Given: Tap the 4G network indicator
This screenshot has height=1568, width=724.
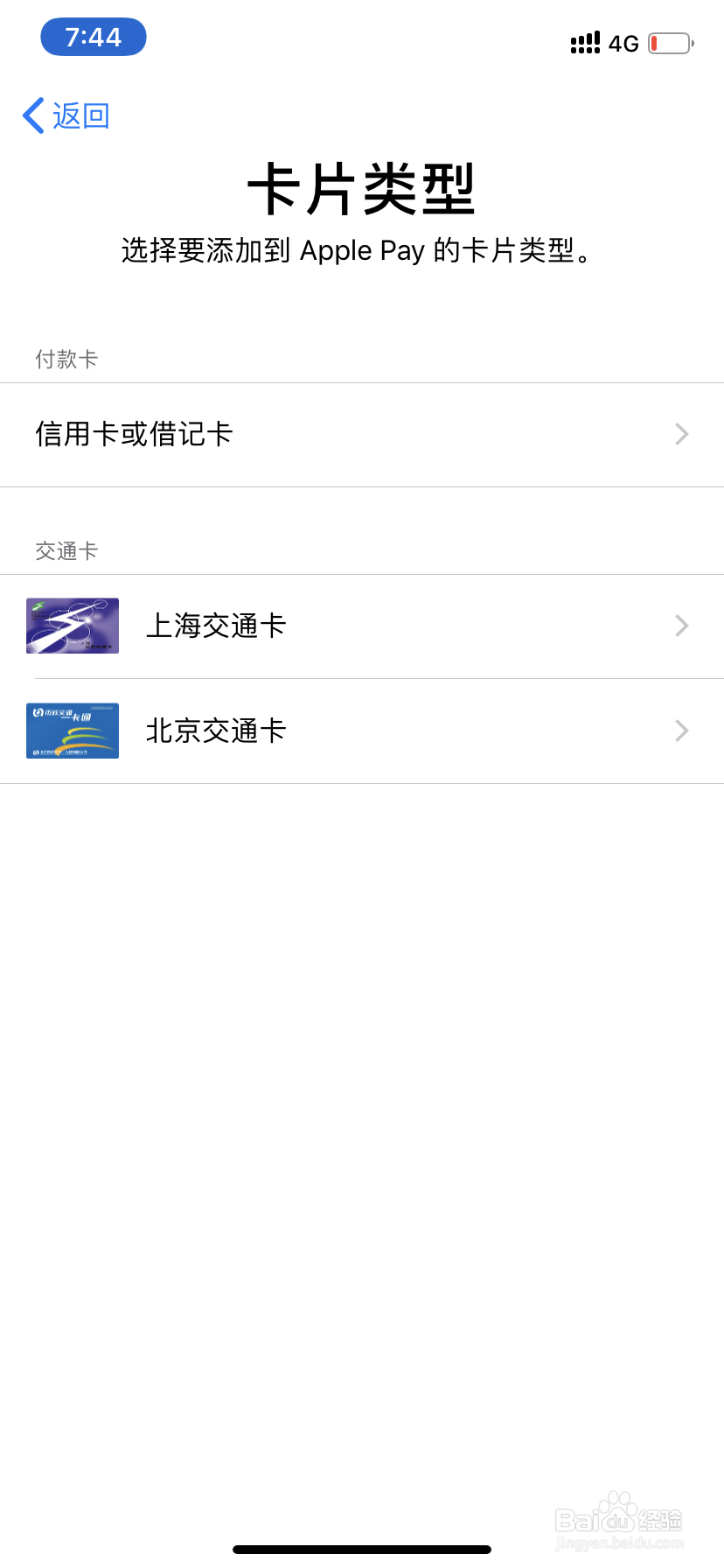Looking at the screenshot, I should [x=623, y=44].
